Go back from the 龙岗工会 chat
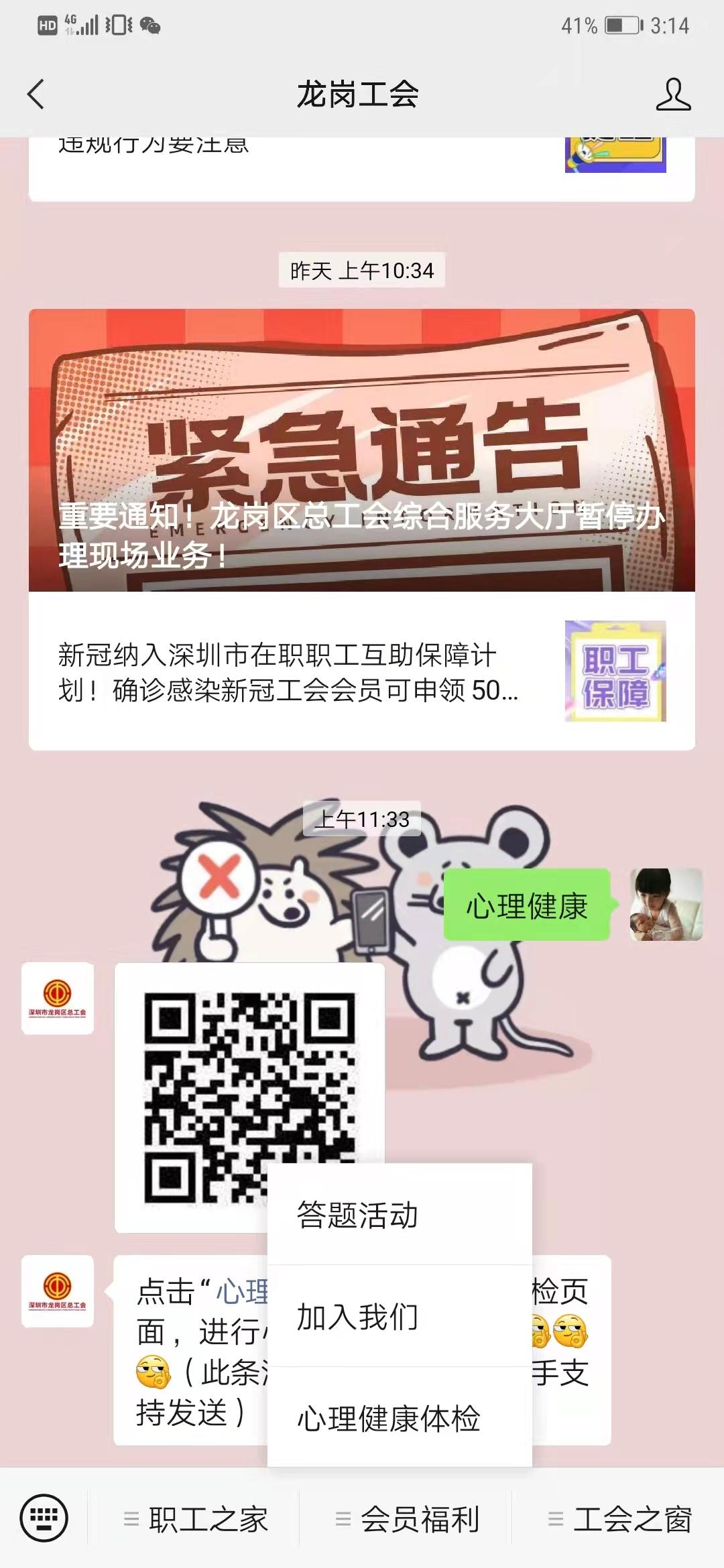The width and height of the screenshot is (724, 1568). point(36,94)
